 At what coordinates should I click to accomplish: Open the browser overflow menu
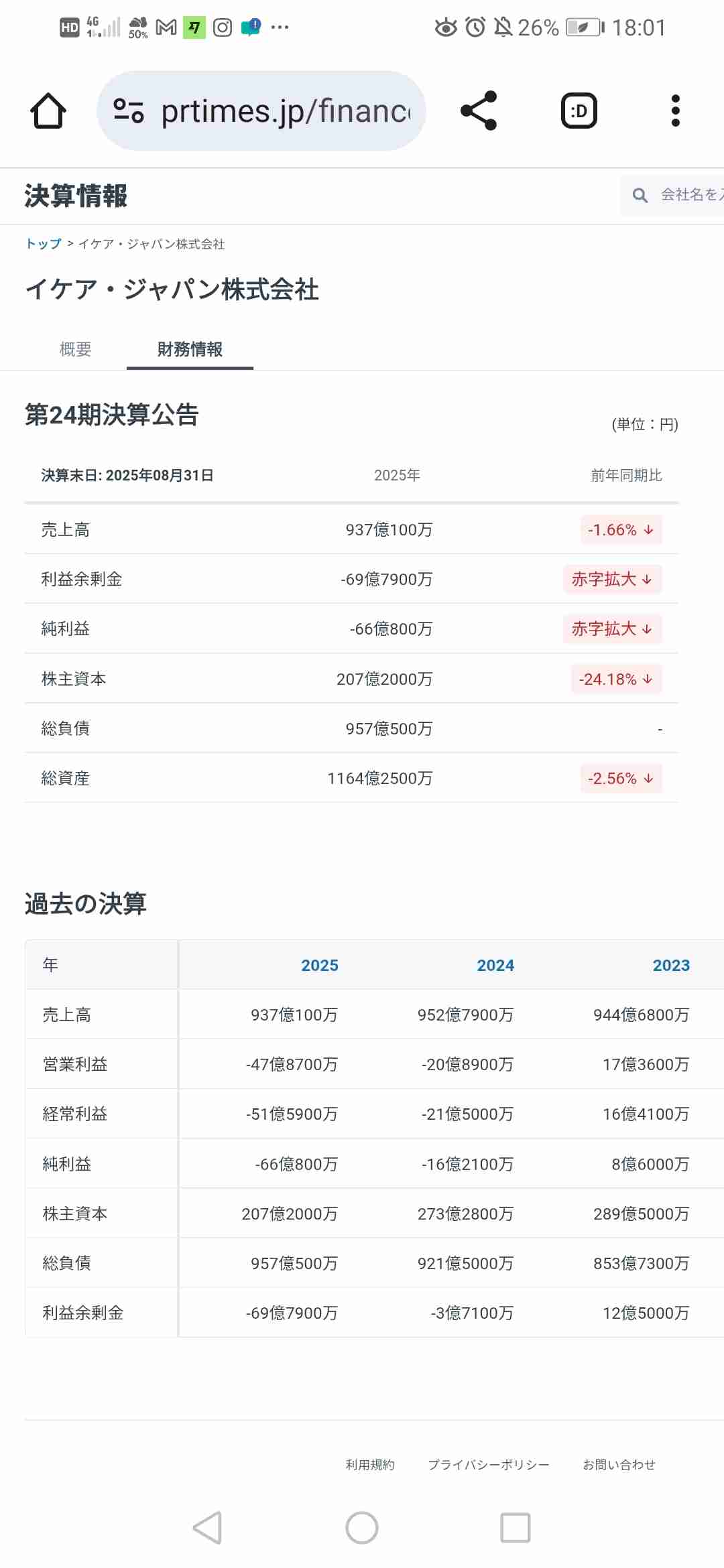click(675, 111)
